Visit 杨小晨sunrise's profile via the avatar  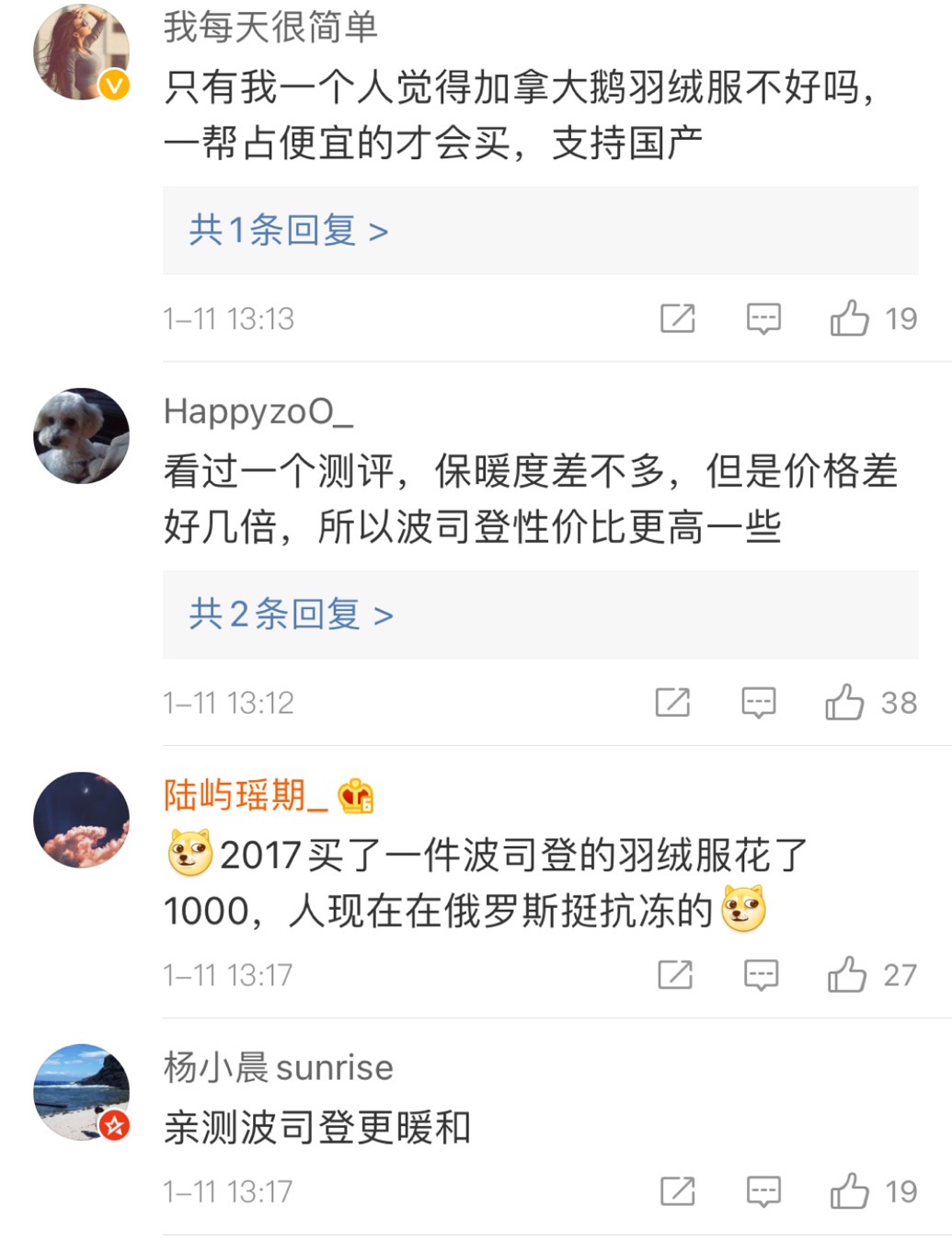point(81,1092)
